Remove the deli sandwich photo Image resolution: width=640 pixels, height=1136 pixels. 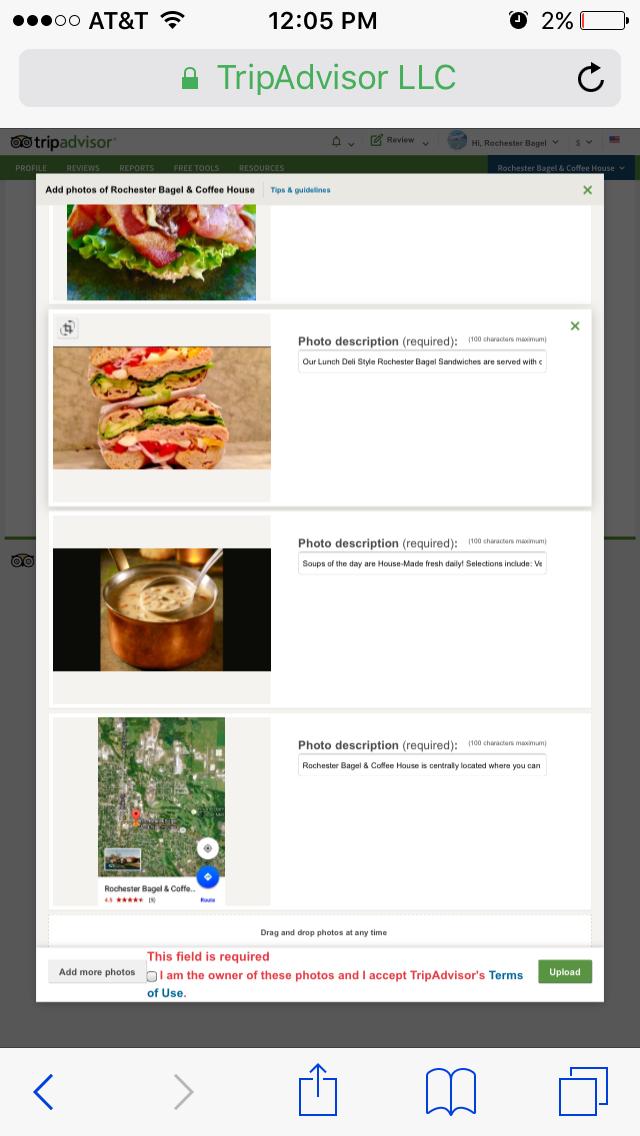coord(575,326)
